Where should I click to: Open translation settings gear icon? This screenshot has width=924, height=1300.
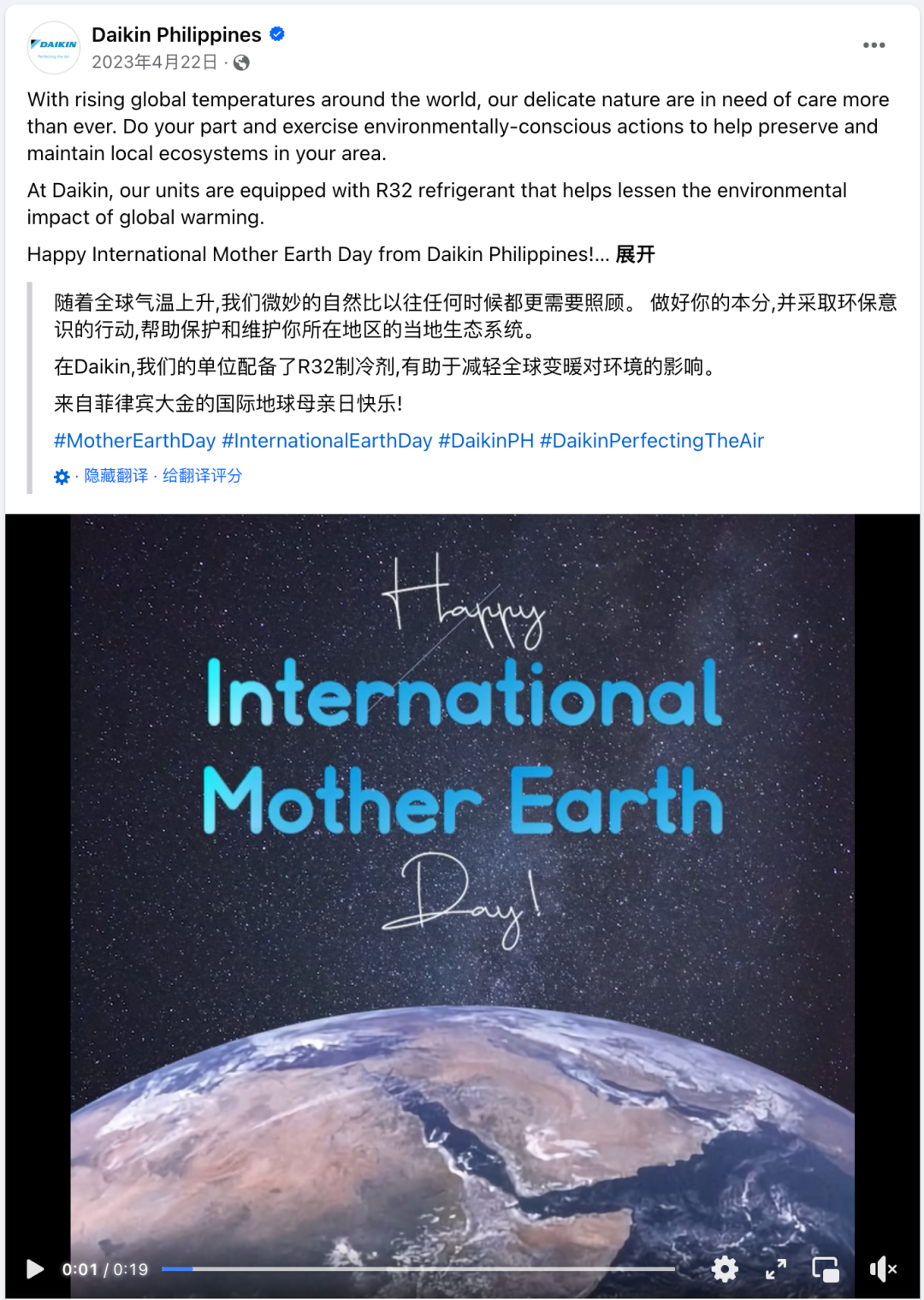coord(62,477)
